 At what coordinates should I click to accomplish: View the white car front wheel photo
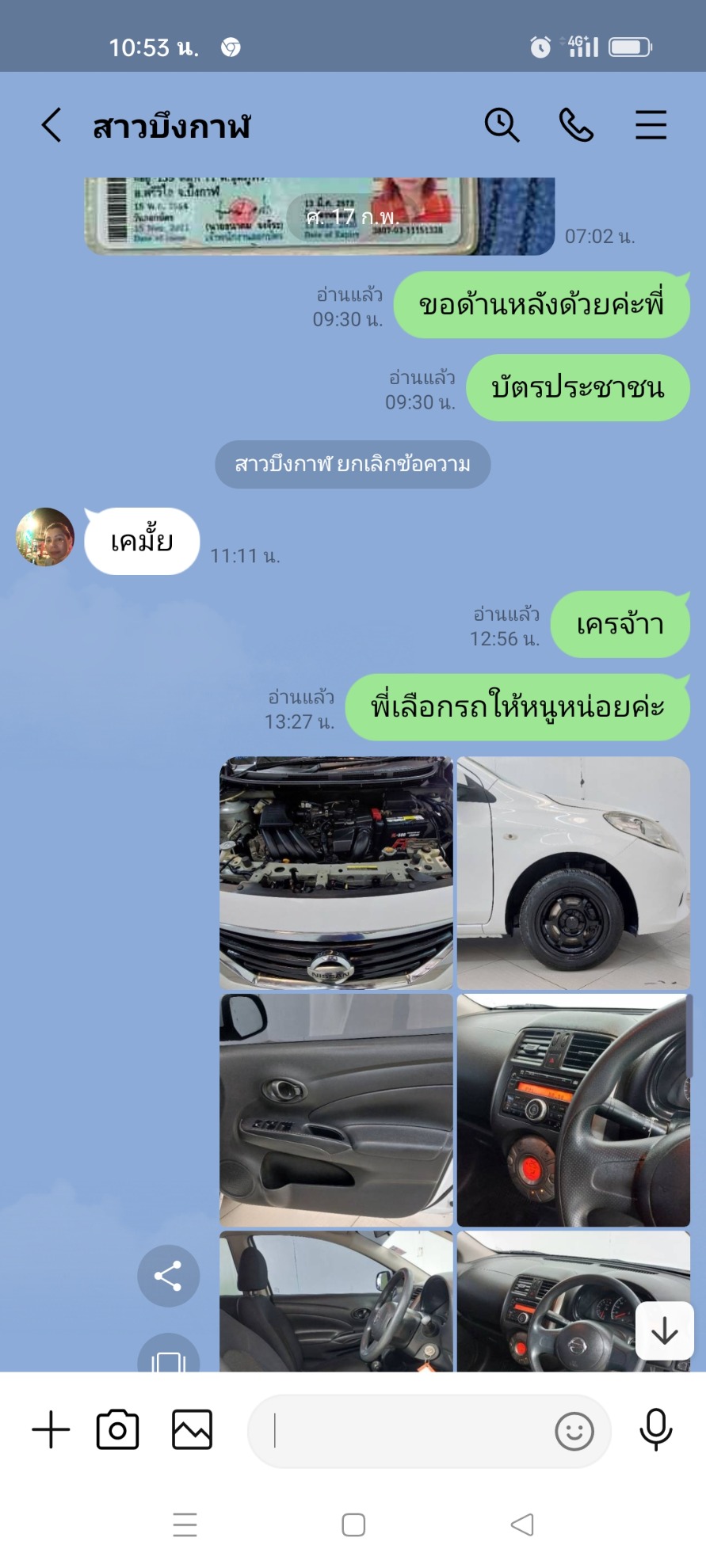click(x=574, y=873)
